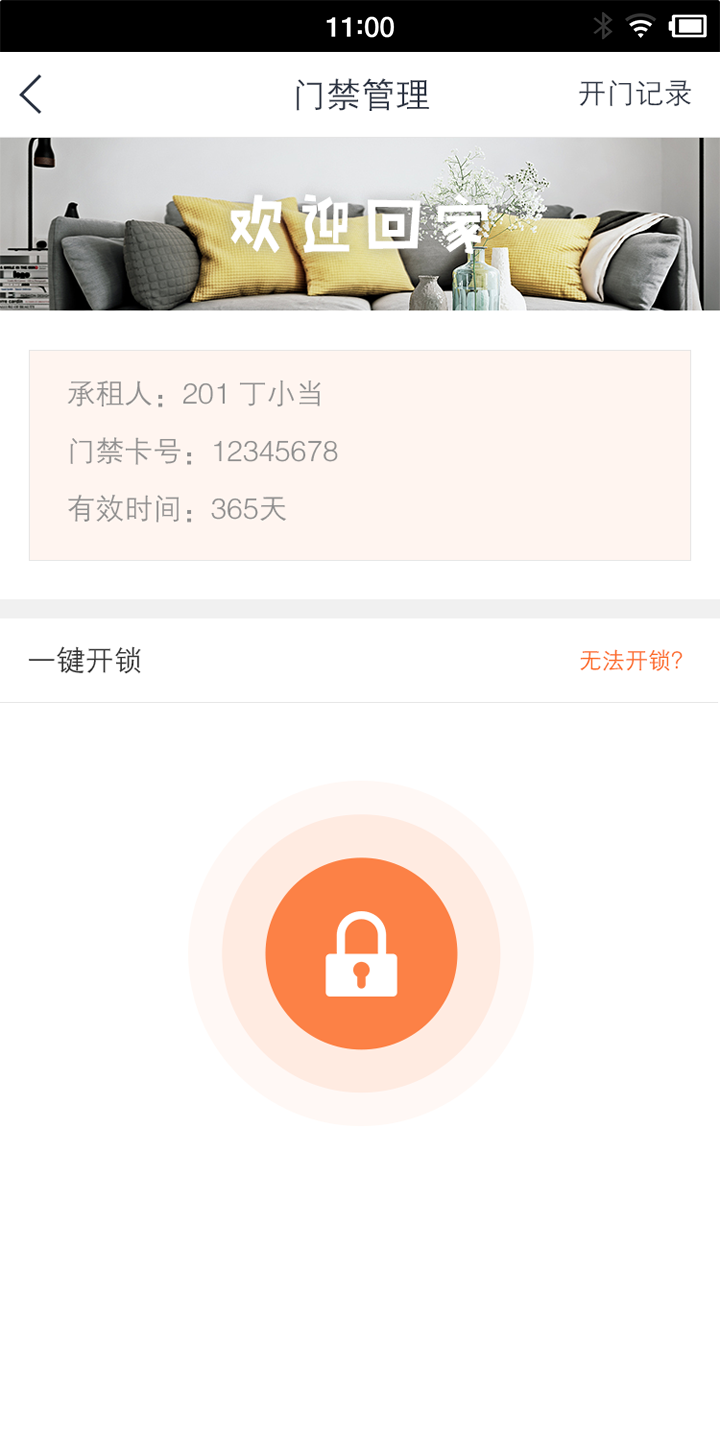
Task: Tap the padlock keyhole inside the orange circle
Action: pyautogui.click(x=361, y=975)
